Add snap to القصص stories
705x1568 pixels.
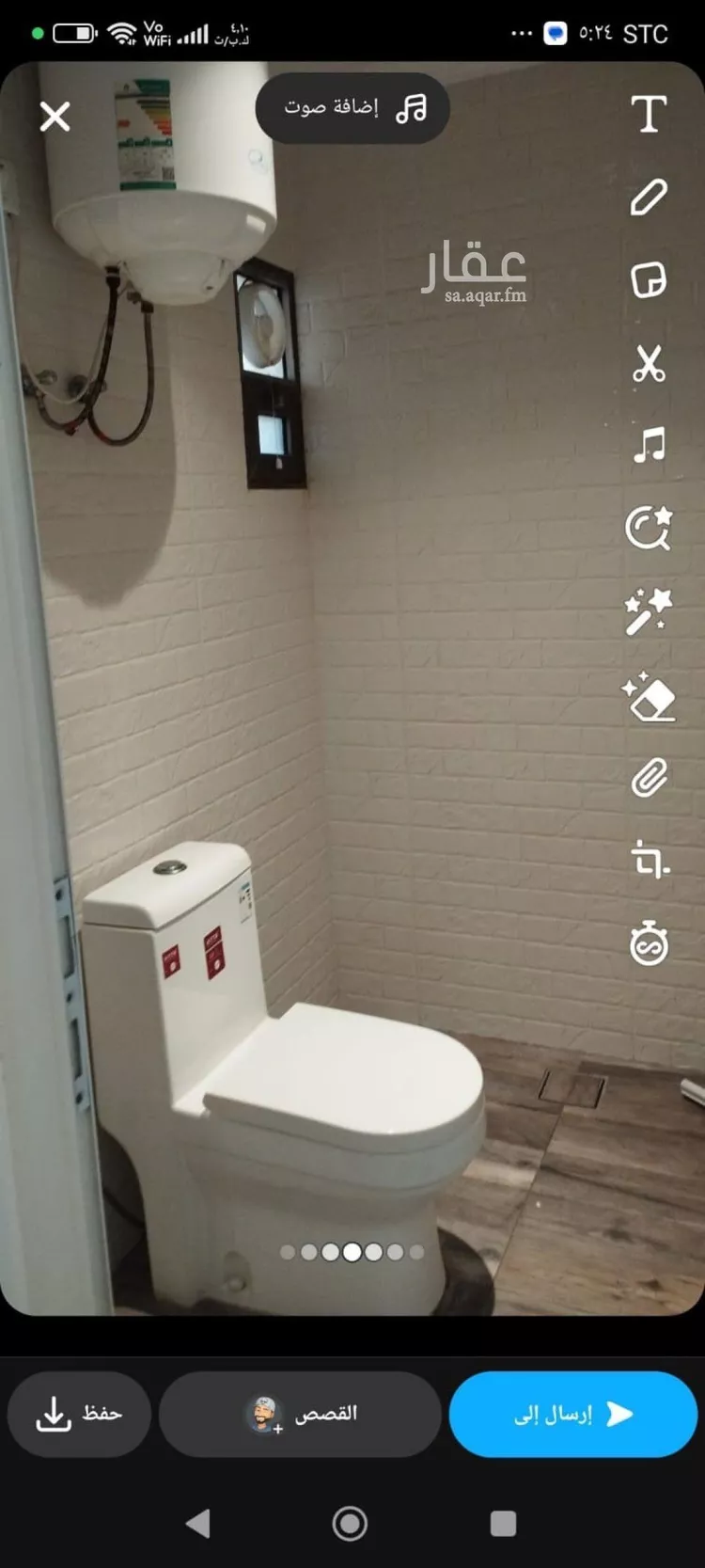point(300,1414)
